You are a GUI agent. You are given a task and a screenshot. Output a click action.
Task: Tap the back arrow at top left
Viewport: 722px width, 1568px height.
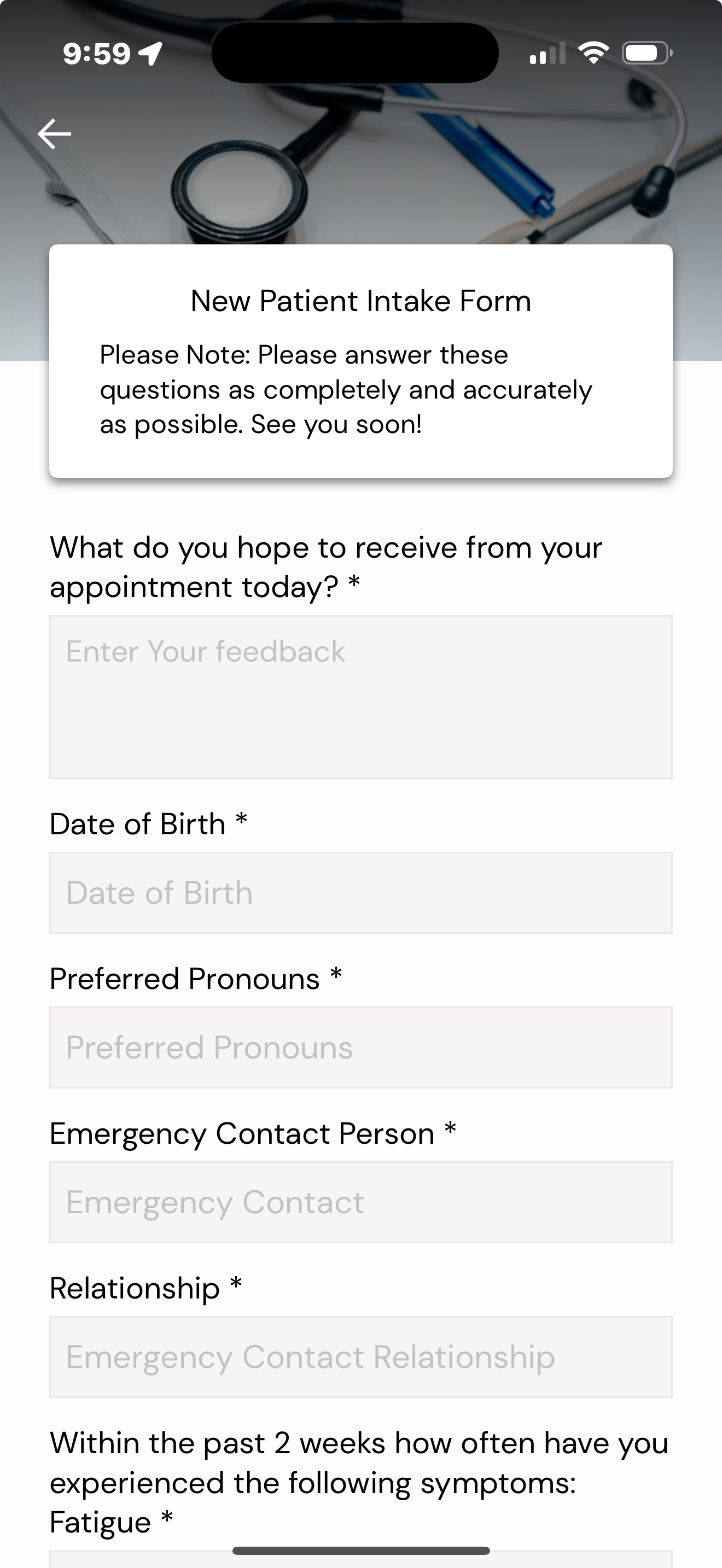coord(54,133)
